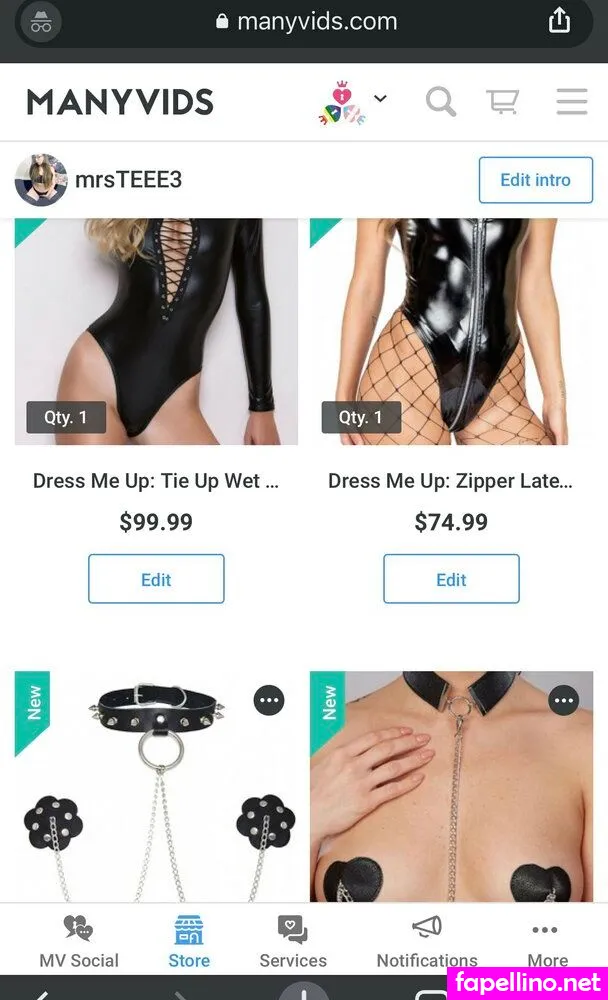Screen dimensions: 608x1000
Task: Select the Store tab
Action: (x=189, y=942)
